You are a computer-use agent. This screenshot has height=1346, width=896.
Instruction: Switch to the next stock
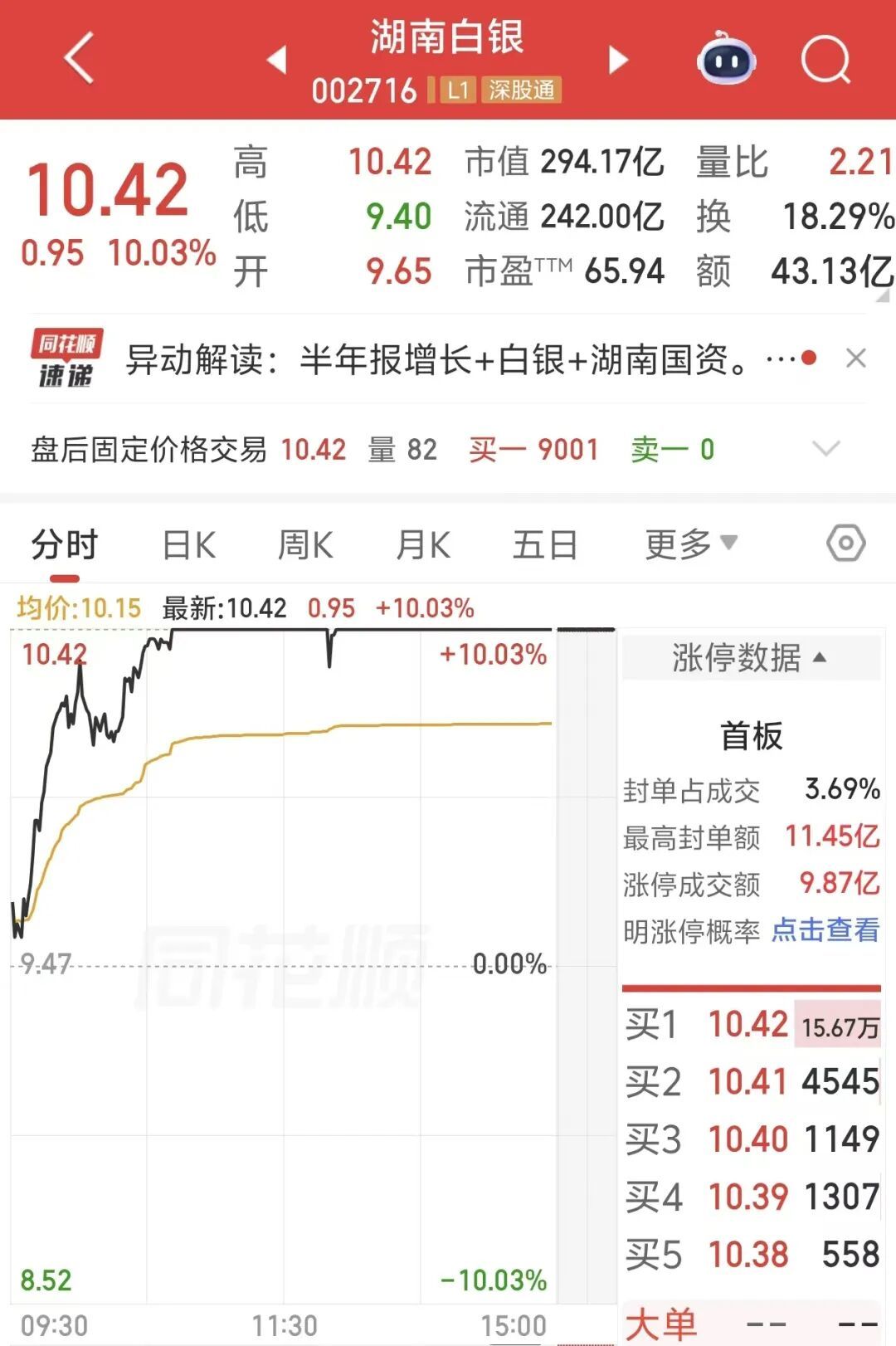pos(618,60)
